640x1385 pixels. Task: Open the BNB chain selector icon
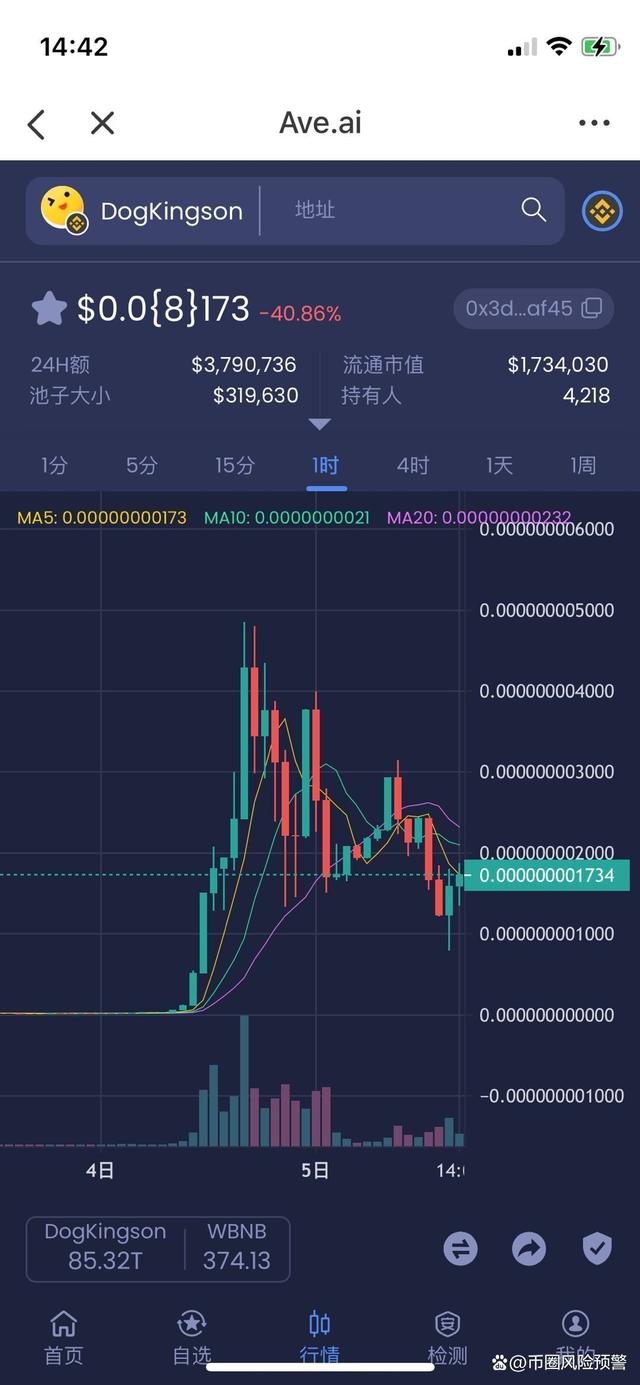pyautogui.click(x=602, y=211)
